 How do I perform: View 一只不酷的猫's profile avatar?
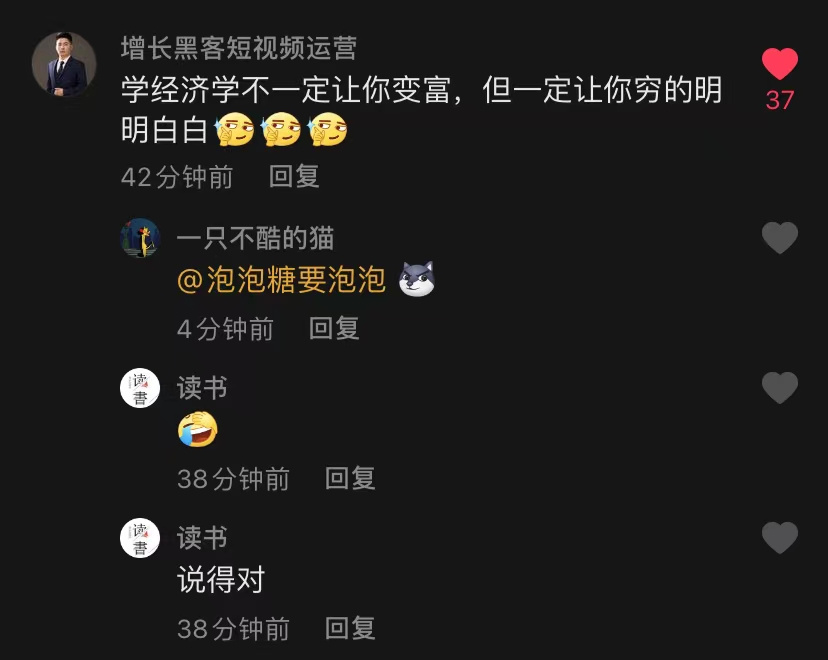point(140,238)
